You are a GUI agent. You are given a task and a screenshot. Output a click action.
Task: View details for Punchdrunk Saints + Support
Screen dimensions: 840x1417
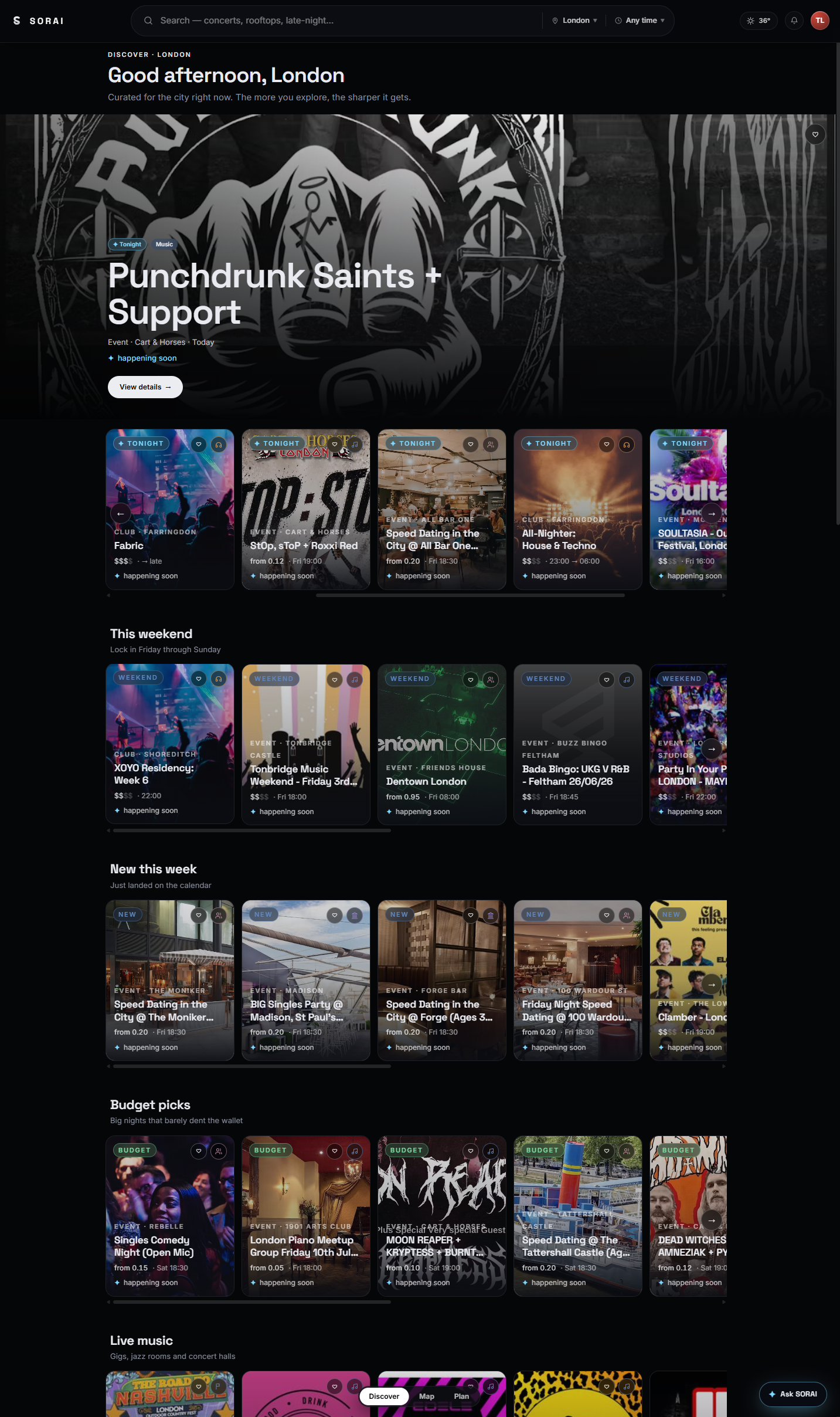pos(145,387)
